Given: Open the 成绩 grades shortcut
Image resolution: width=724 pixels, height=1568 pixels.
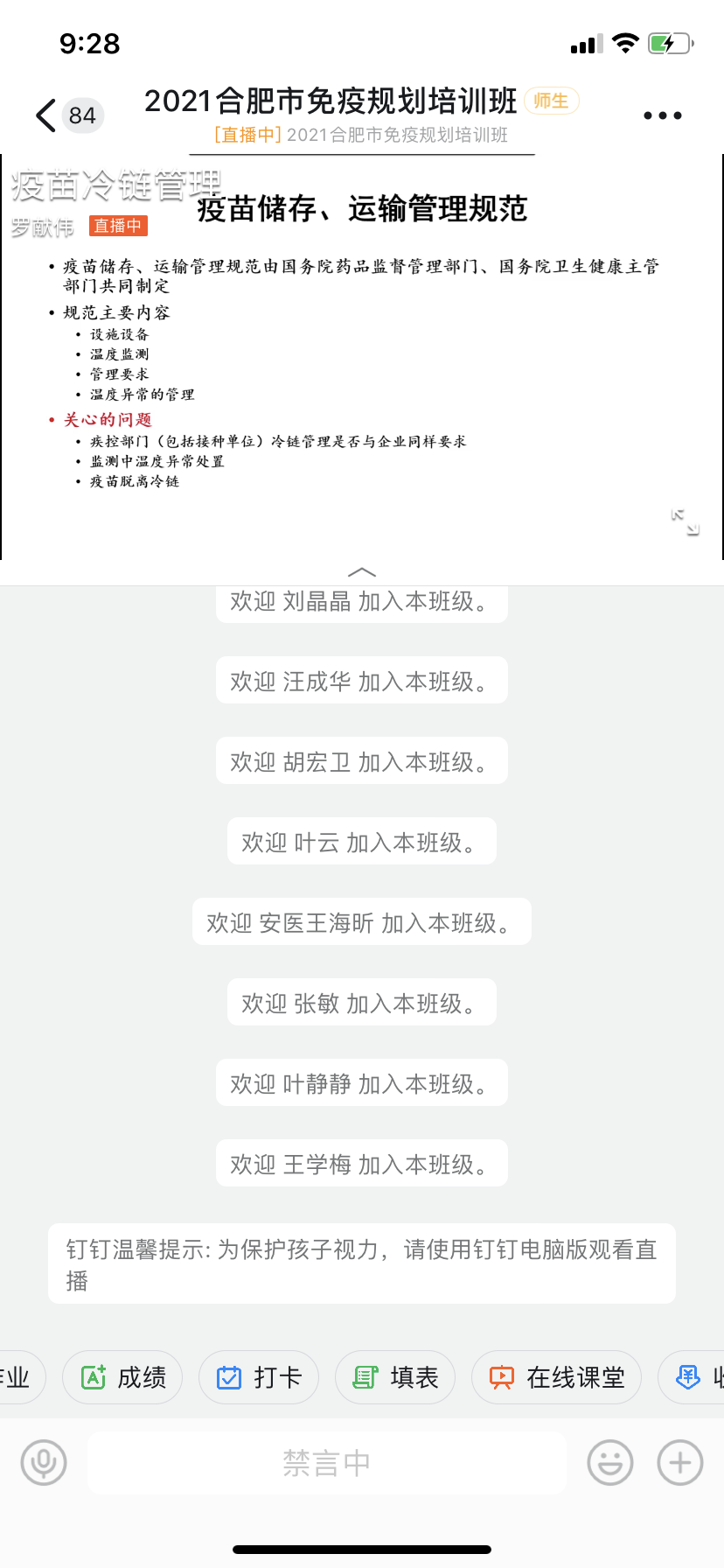Looking at the screenshot, I should (x=122, y=1377).
